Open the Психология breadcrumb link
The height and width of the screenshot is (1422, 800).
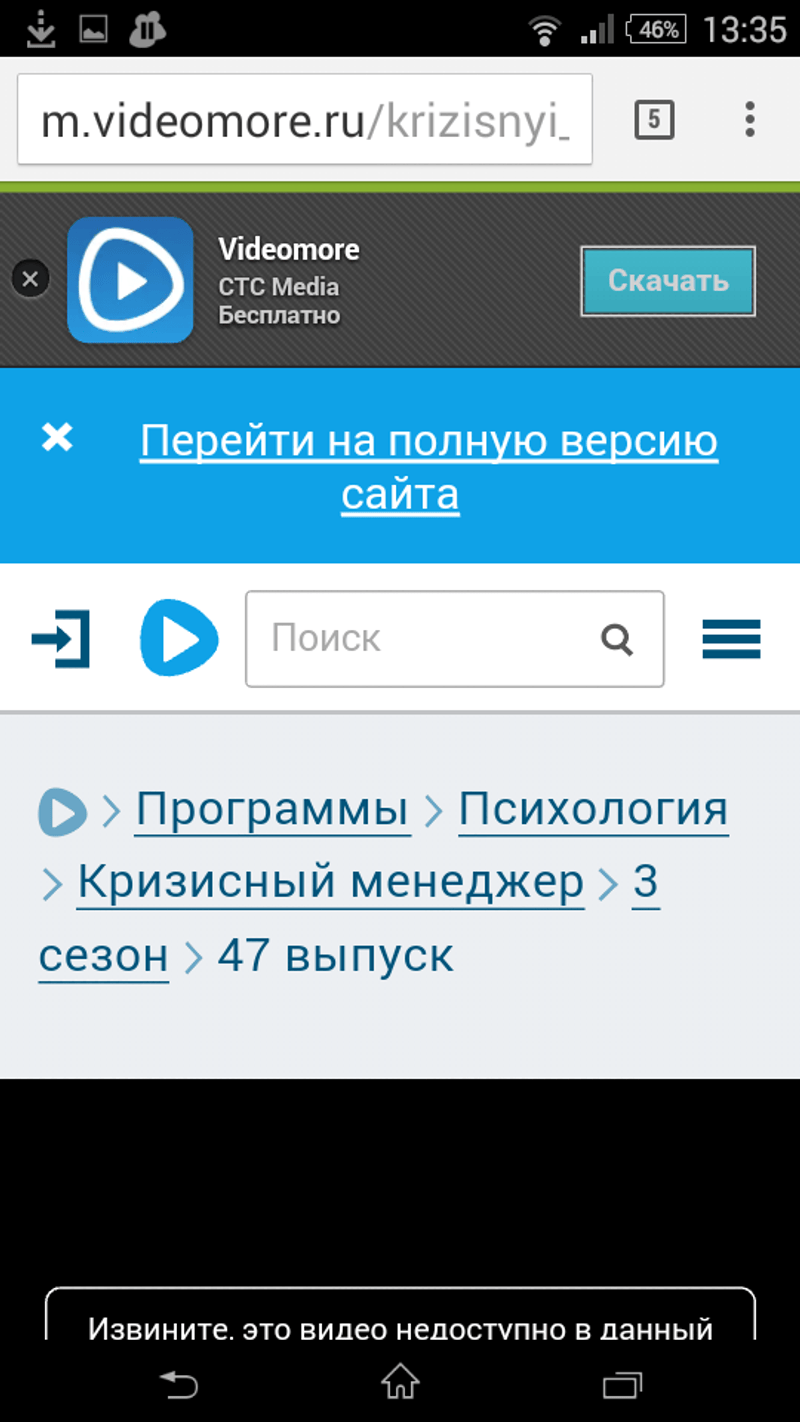[x=593, y=809]
